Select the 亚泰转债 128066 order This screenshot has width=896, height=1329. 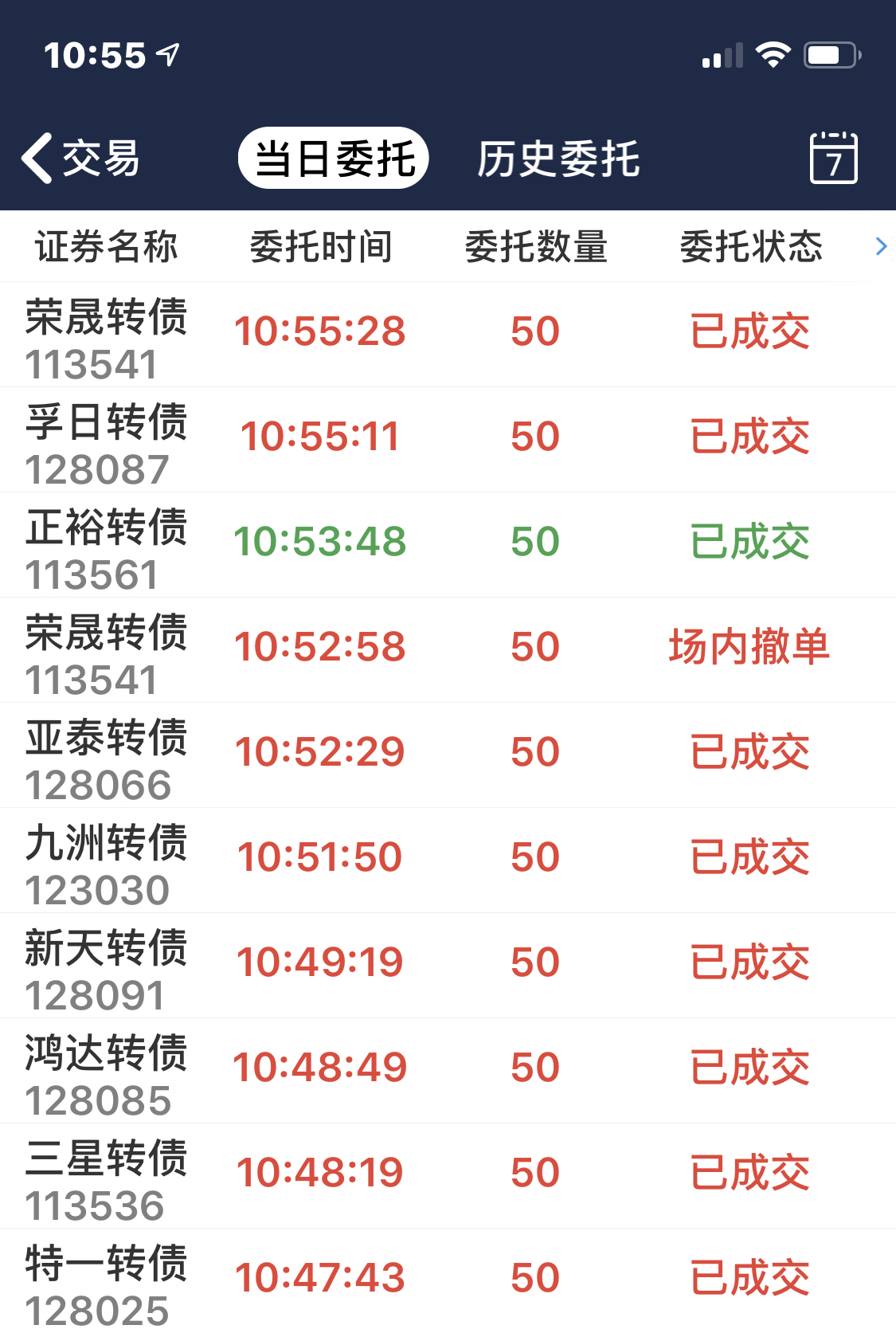[x=446, y=755]
